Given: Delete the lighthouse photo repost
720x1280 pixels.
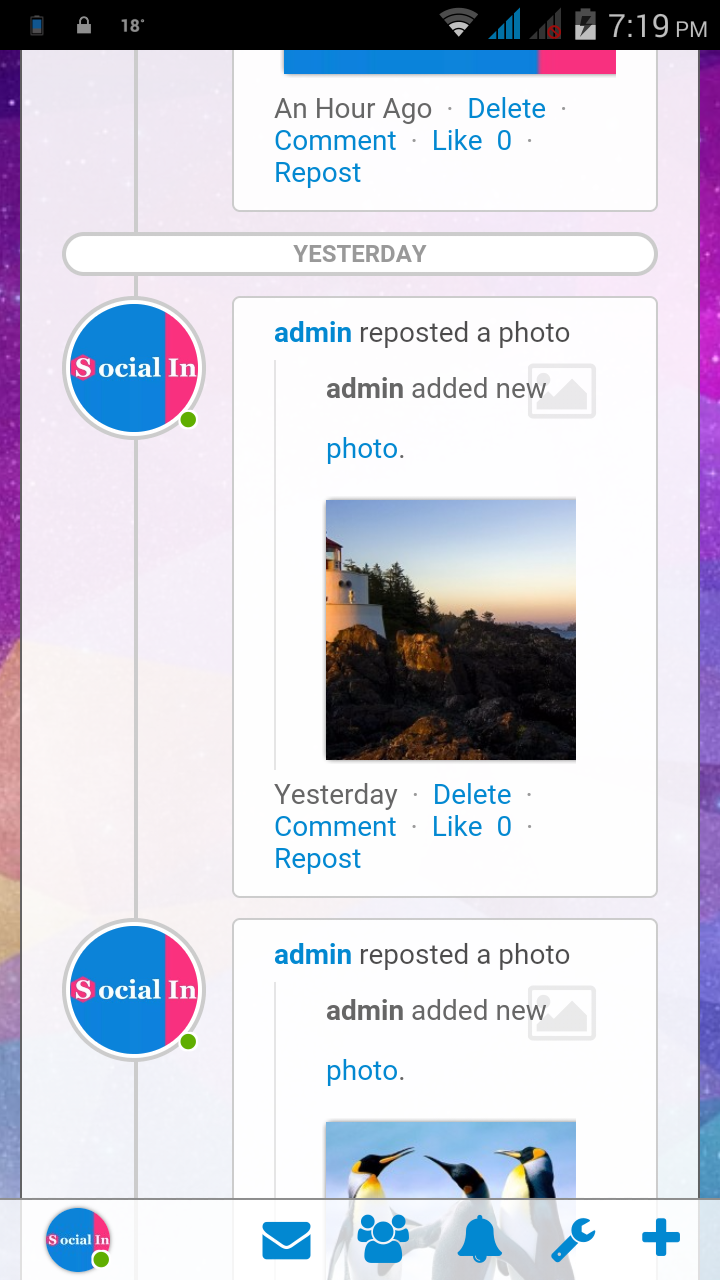Looking at the screenshot, I should pyautogui.click(x=472, y=794).
